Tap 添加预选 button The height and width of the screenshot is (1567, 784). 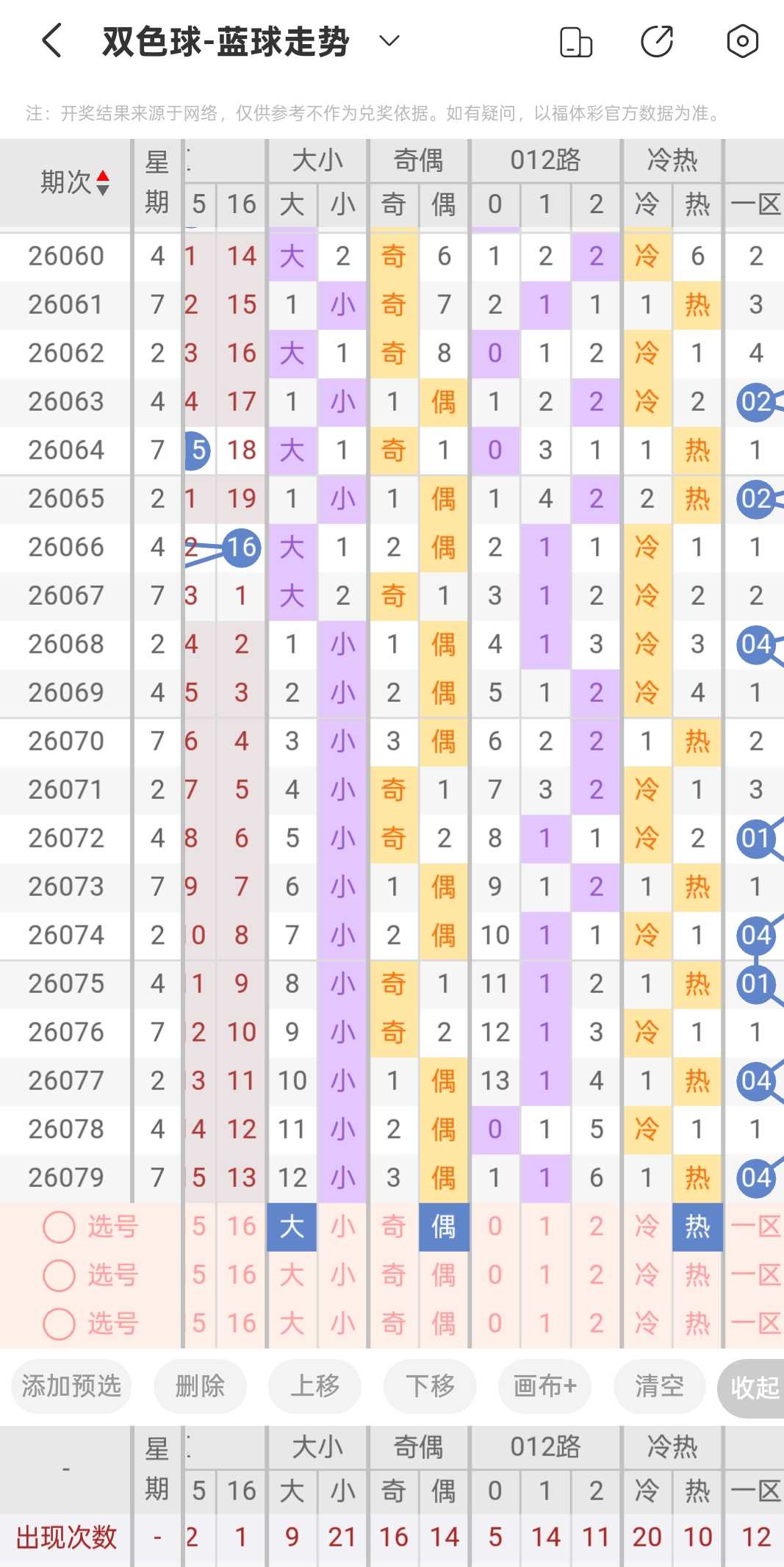pos(71,1386)
